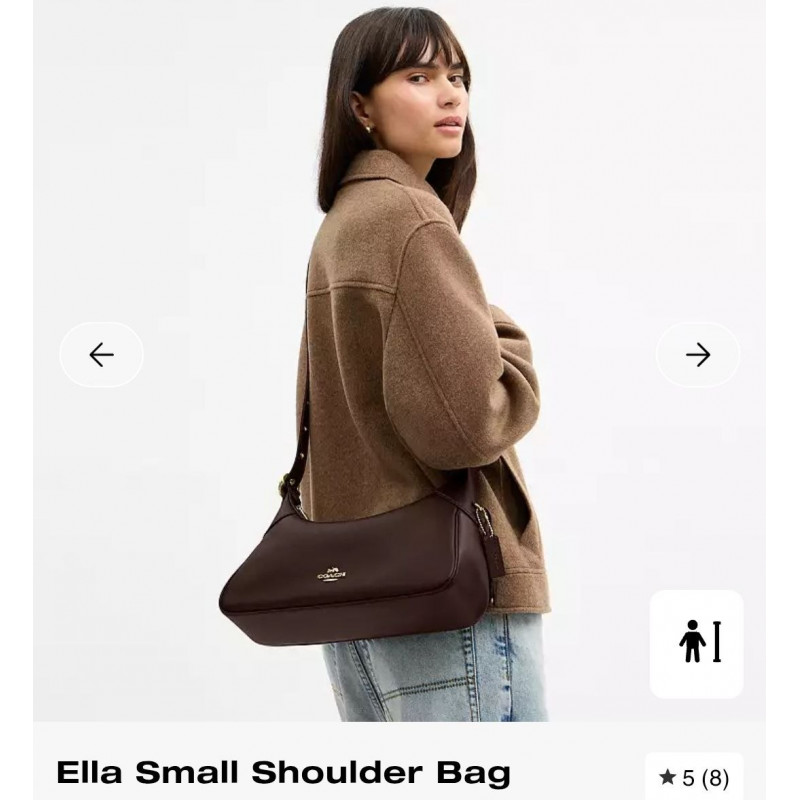Image resolution: width=800 pixels, height=800 pixels.
Task: Open the Ella bag photo full view
Action: [x=400, y=400]
